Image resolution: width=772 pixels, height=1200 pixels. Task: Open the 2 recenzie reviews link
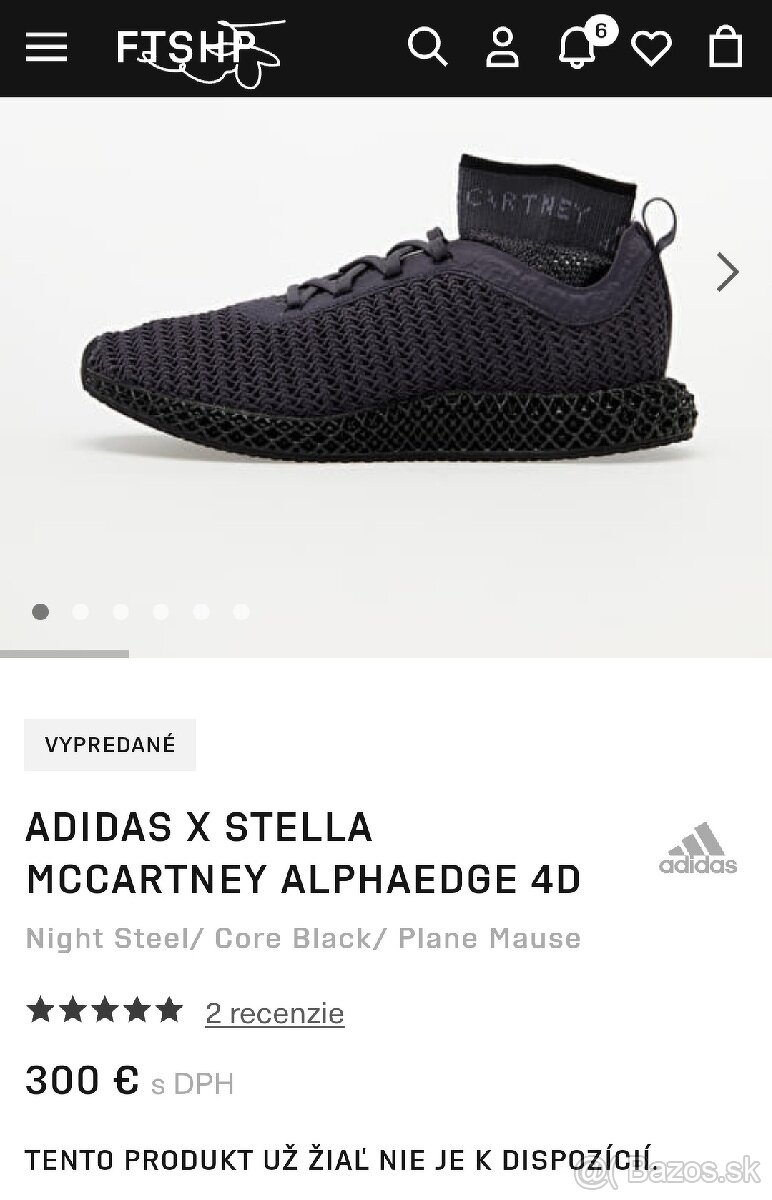coord(274,1013)
